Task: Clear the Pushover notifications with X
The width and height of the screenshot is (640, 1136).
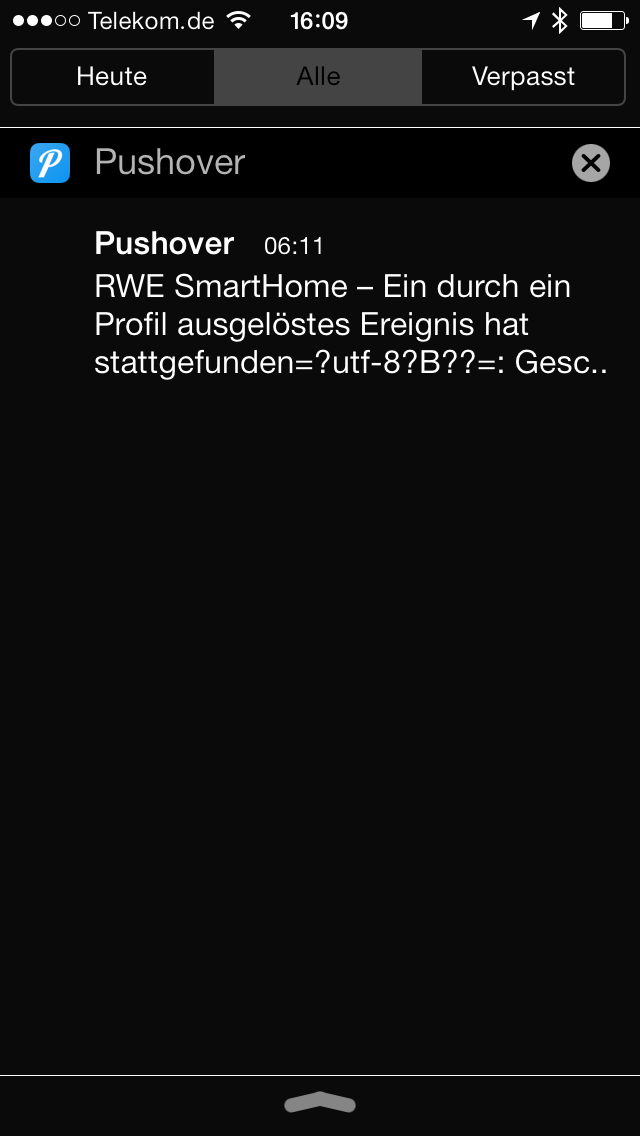Action: pyautogui.click(x=591, y=163)
